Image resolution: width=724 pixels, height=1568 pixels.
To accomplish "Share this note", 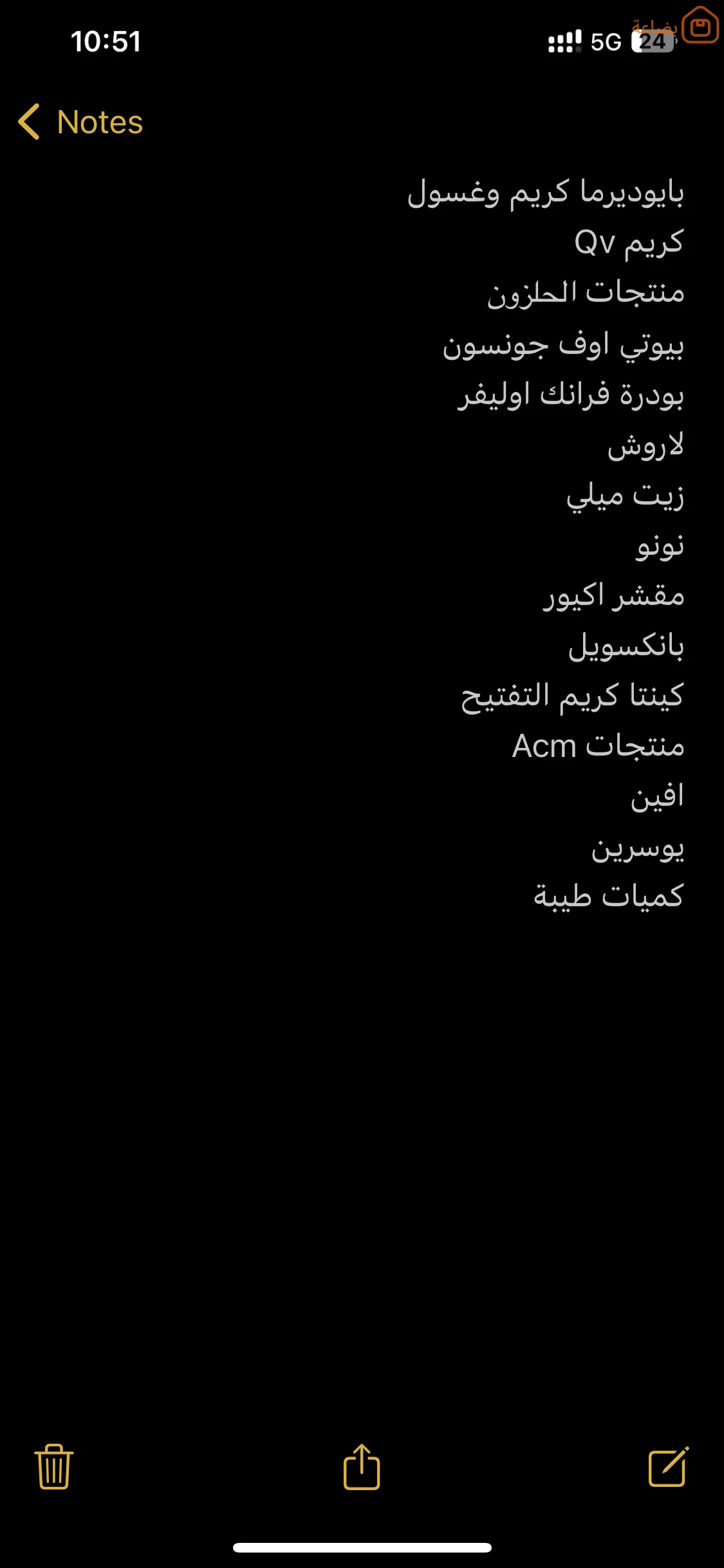I will [362, 1466].
